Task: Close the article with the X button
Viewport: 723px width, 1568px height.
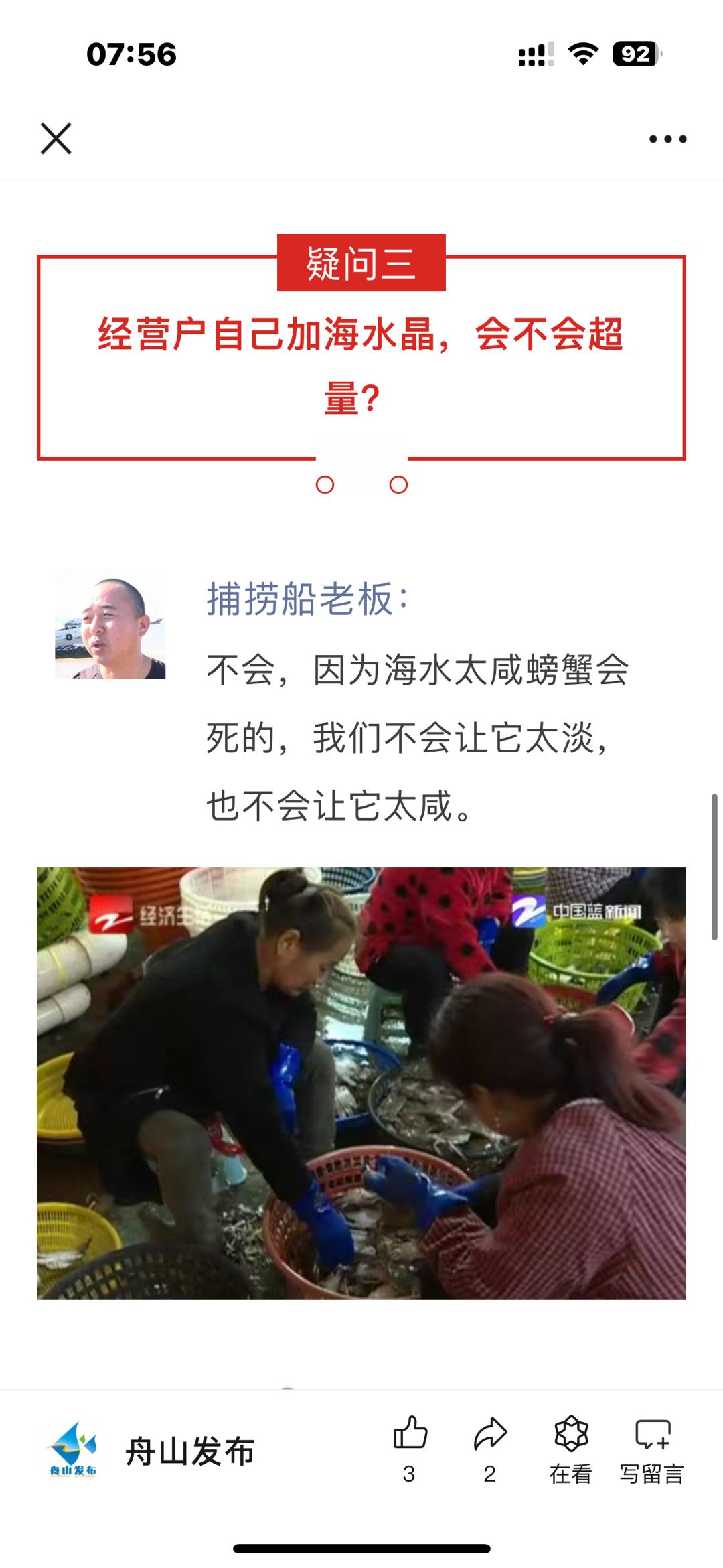Action: point(56,139)
